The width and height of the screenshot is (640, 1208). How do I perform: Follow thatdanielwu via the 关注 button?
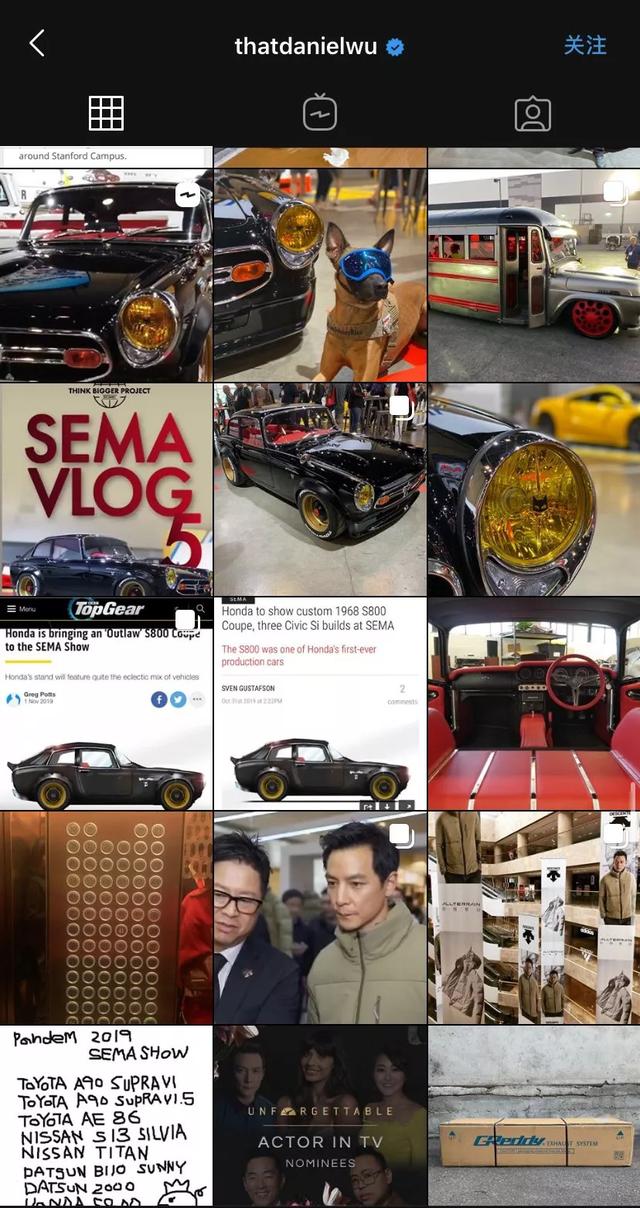pos(585,45)
